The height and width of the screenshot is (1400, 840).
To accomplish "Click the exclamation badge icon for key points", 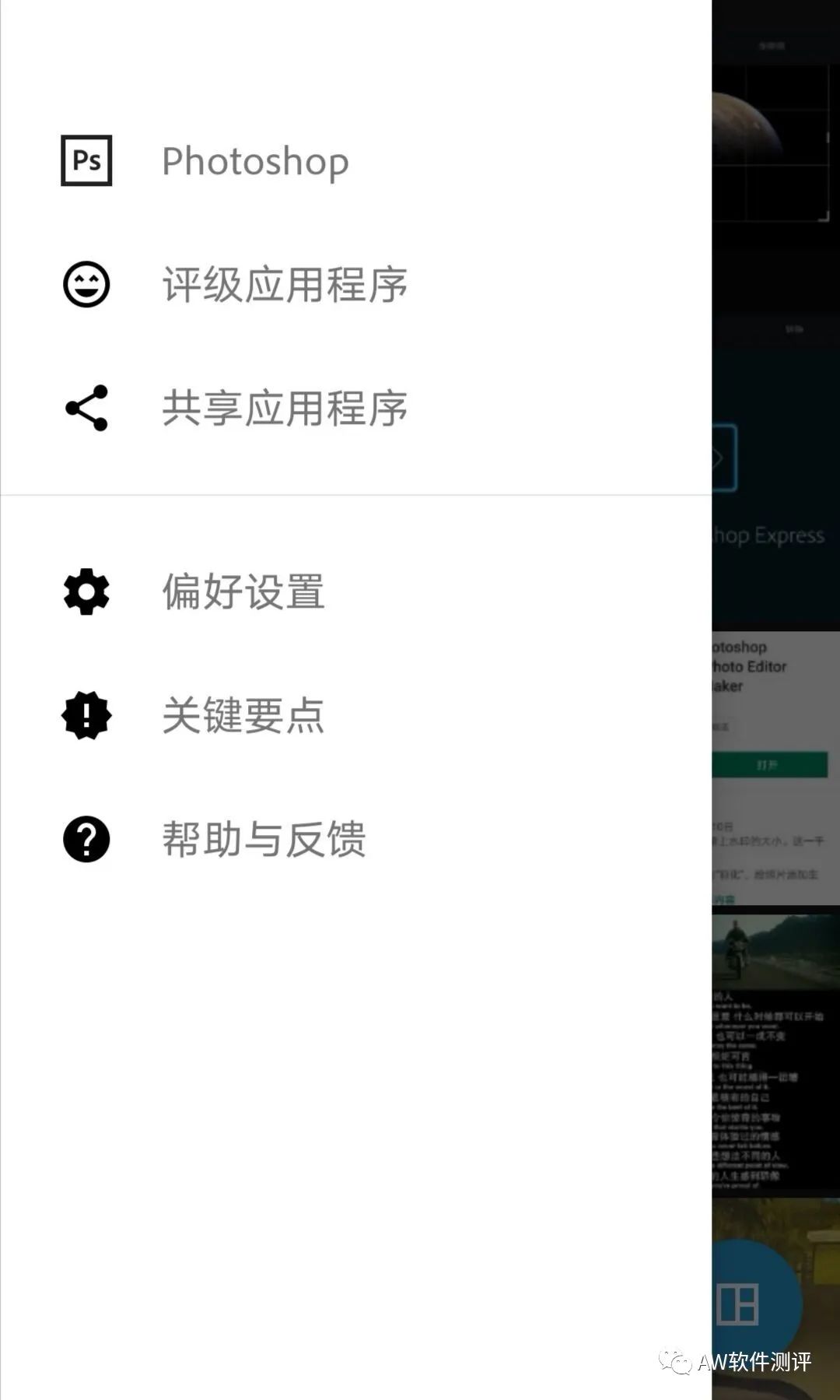I will click(86, 716).
